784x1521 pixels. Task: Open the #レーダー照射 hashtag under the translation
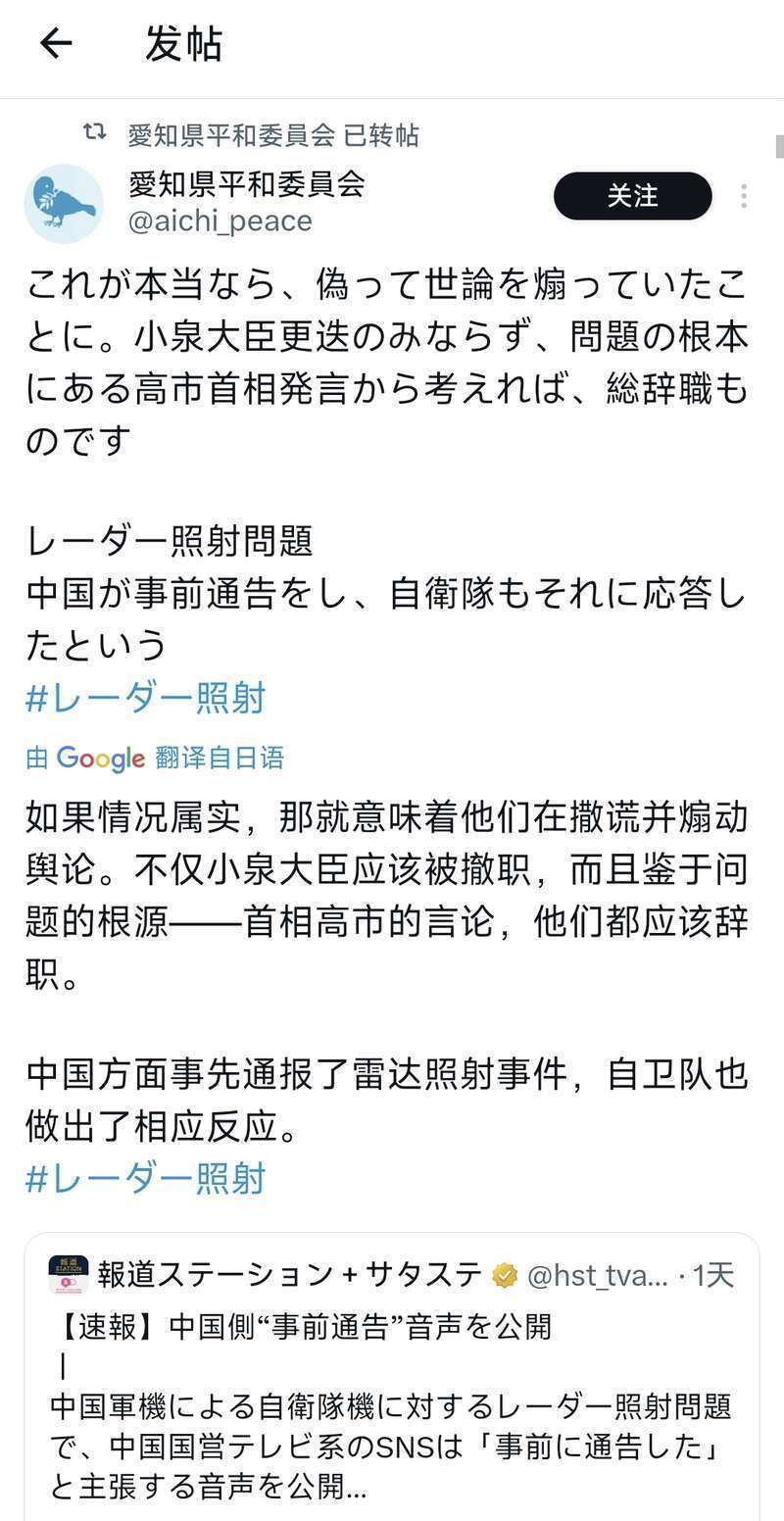[146, 1178]
